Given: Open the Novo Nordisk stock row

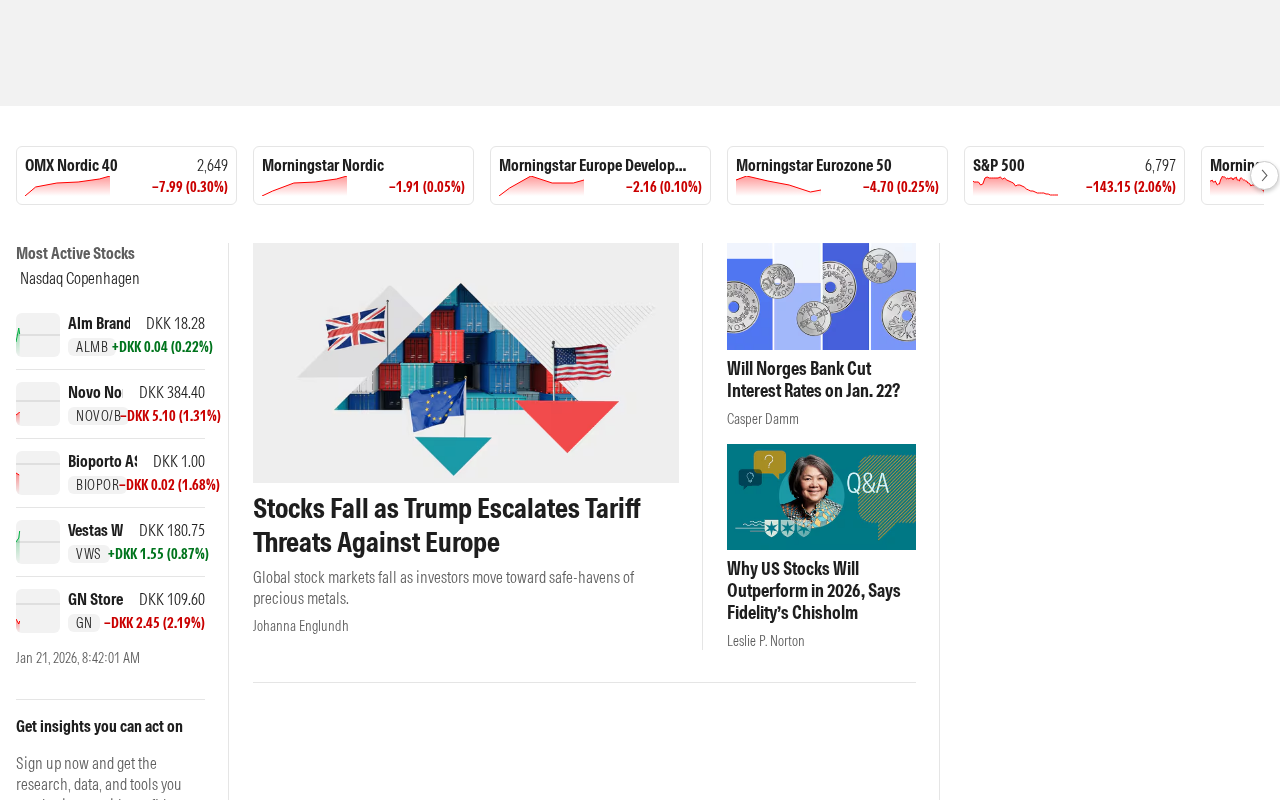Looking at the screenshot, I should (x=110, y=404).
